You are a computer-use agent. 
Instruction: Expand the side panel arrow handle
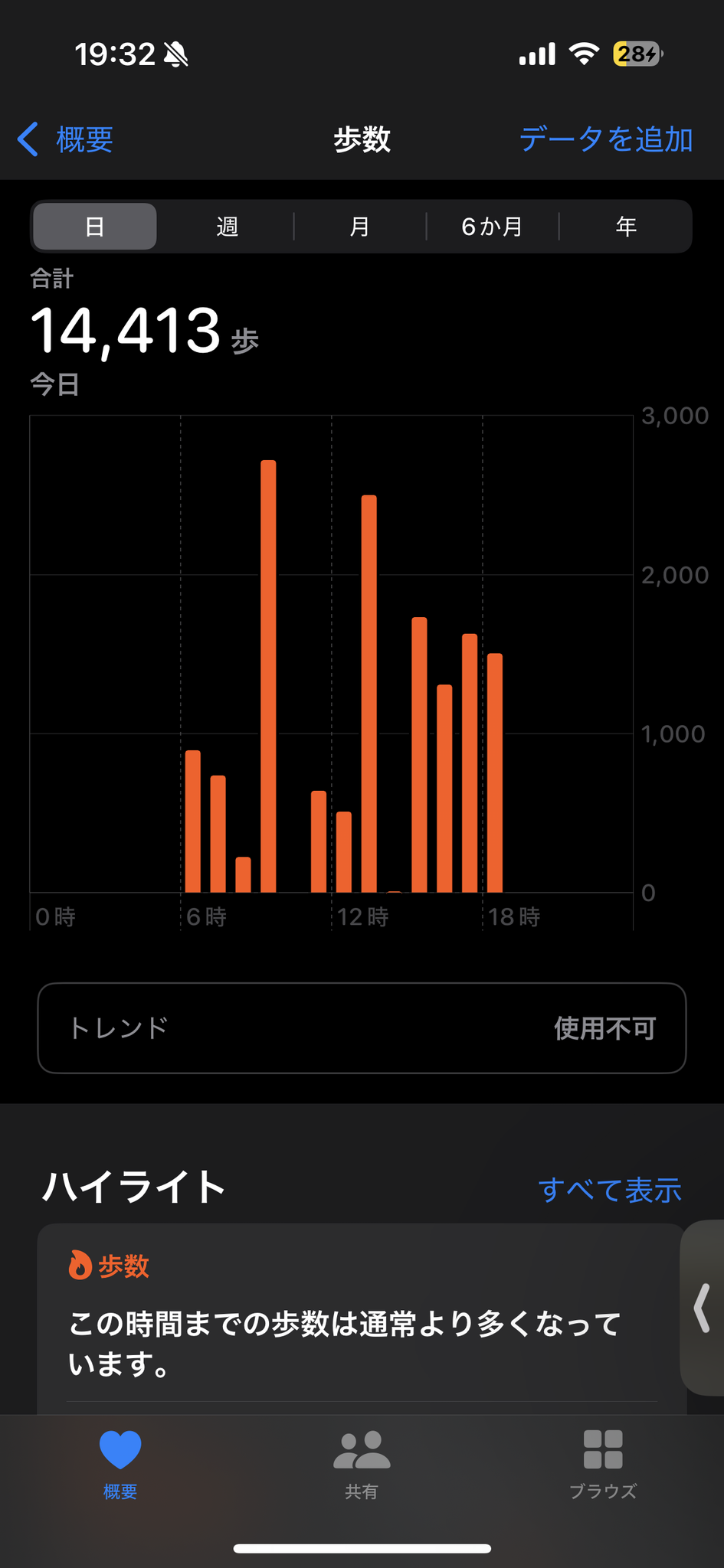coord(703,1308)
